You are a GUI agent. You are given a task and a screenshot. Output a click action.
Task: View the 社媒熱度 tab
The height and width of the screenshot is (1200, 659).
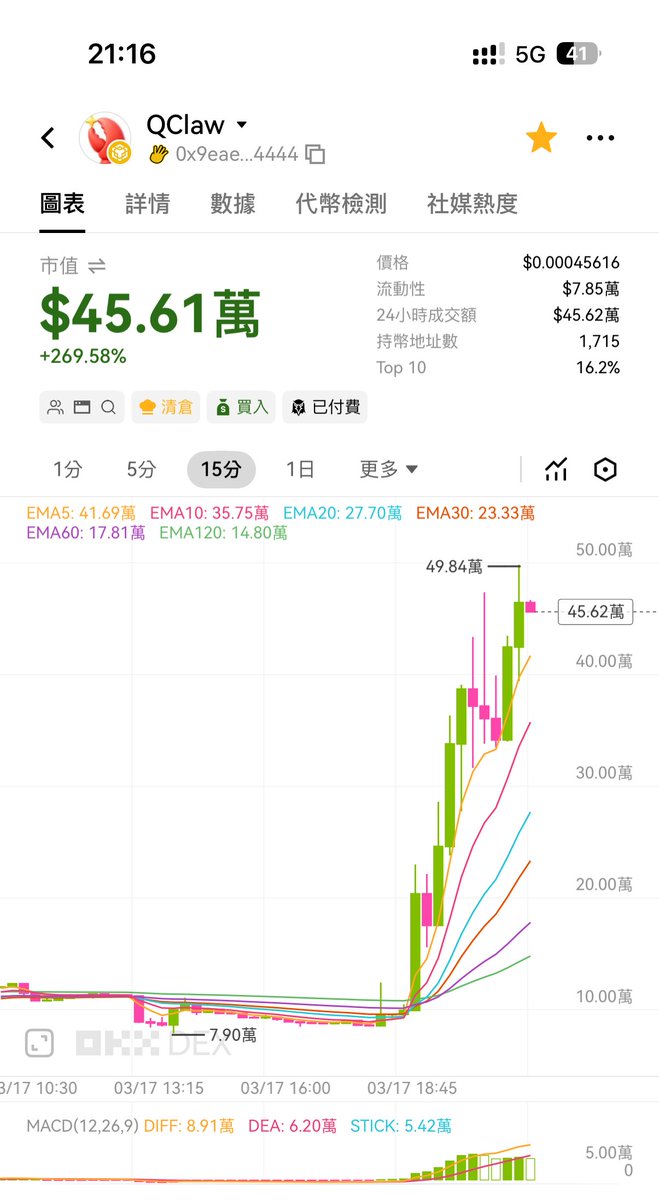[x=472, y=204]
